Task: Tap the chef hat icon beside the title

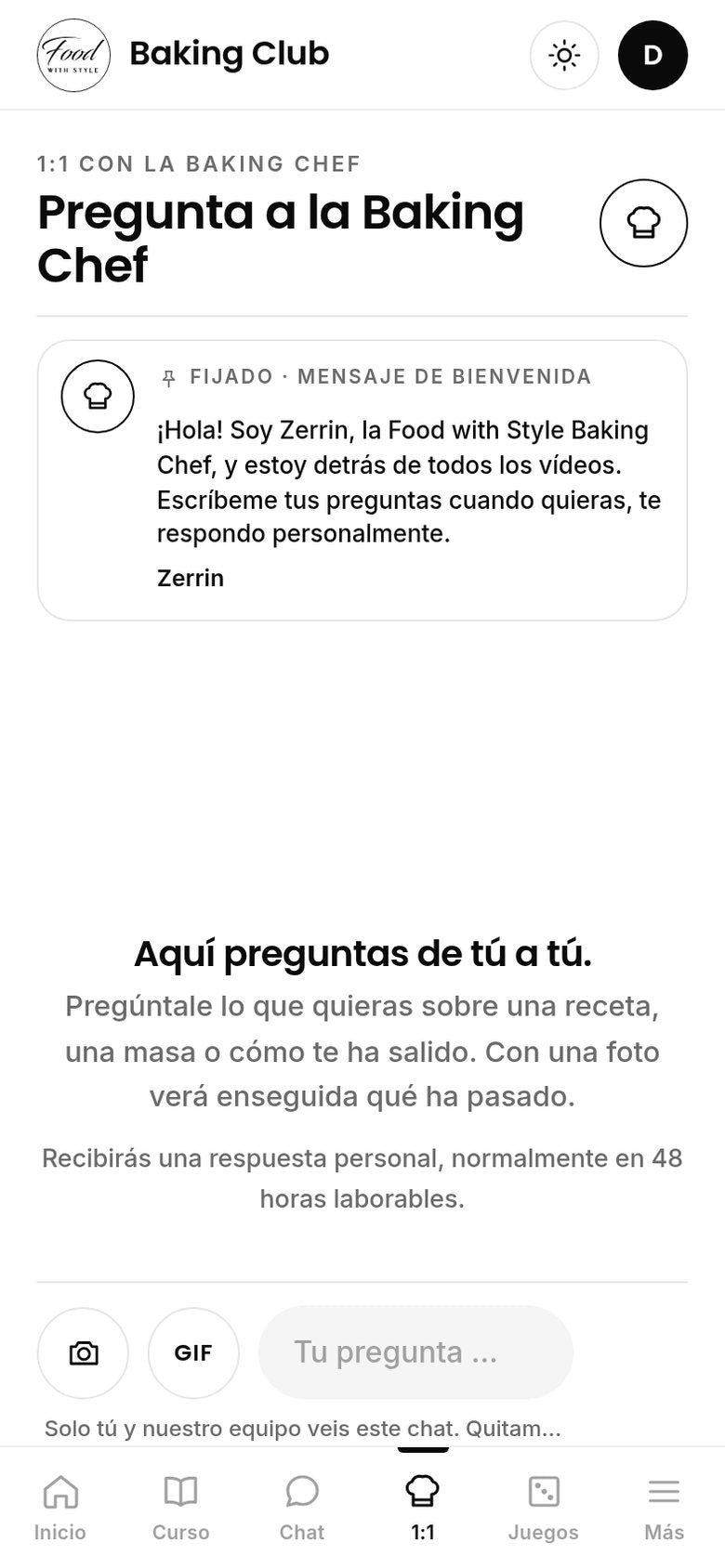Action: (643, 223)
